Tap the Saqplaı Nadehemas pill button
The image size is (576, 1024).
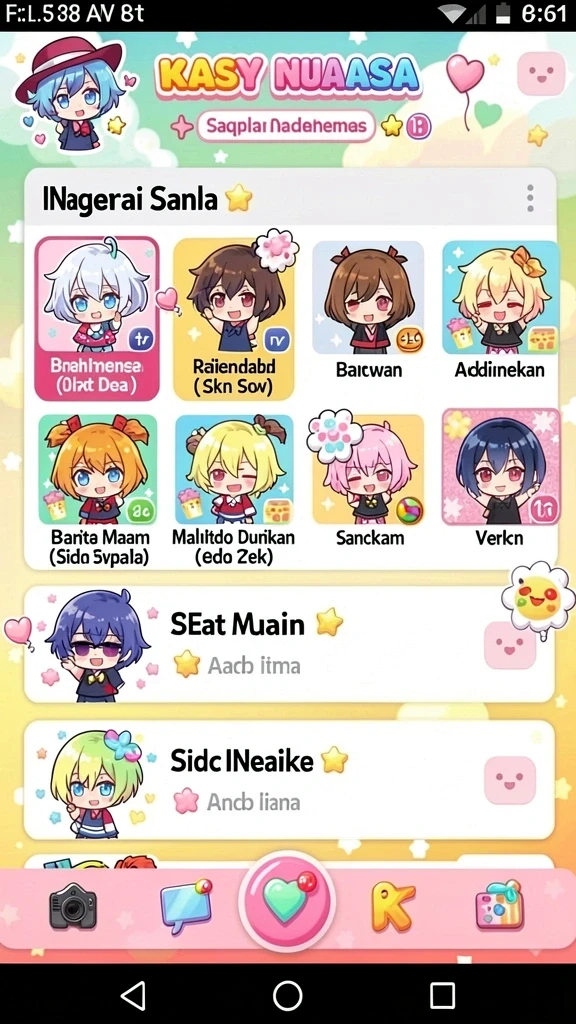(x=286, y=126)
